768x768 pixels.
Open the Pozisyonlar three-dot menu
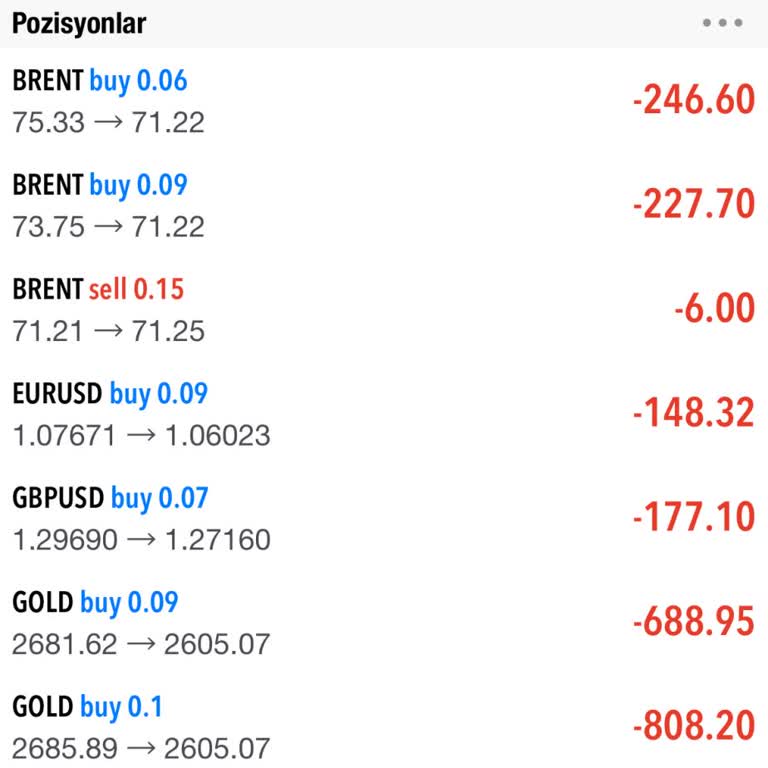click(722, 23)
